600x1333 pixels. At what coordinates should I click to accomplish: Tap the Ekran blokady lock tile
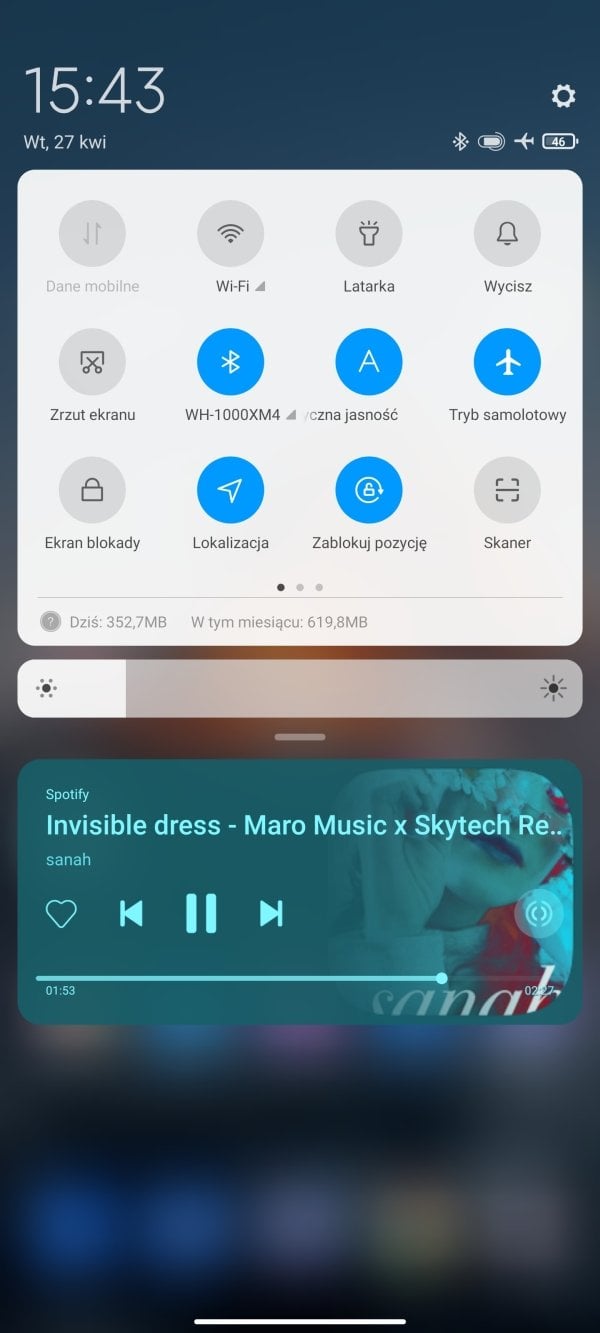point(92,490)
